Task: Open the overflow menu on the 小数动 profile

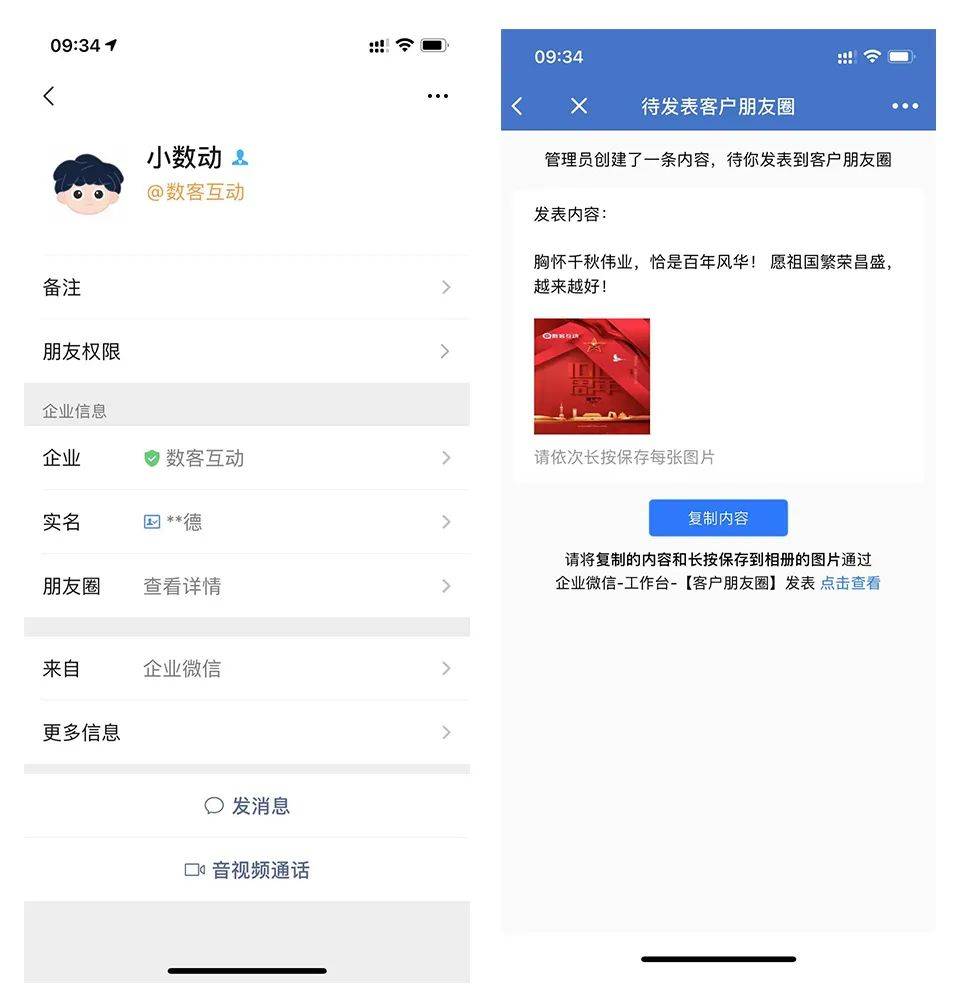Action: pyautogui.click(x=437, y=96)
